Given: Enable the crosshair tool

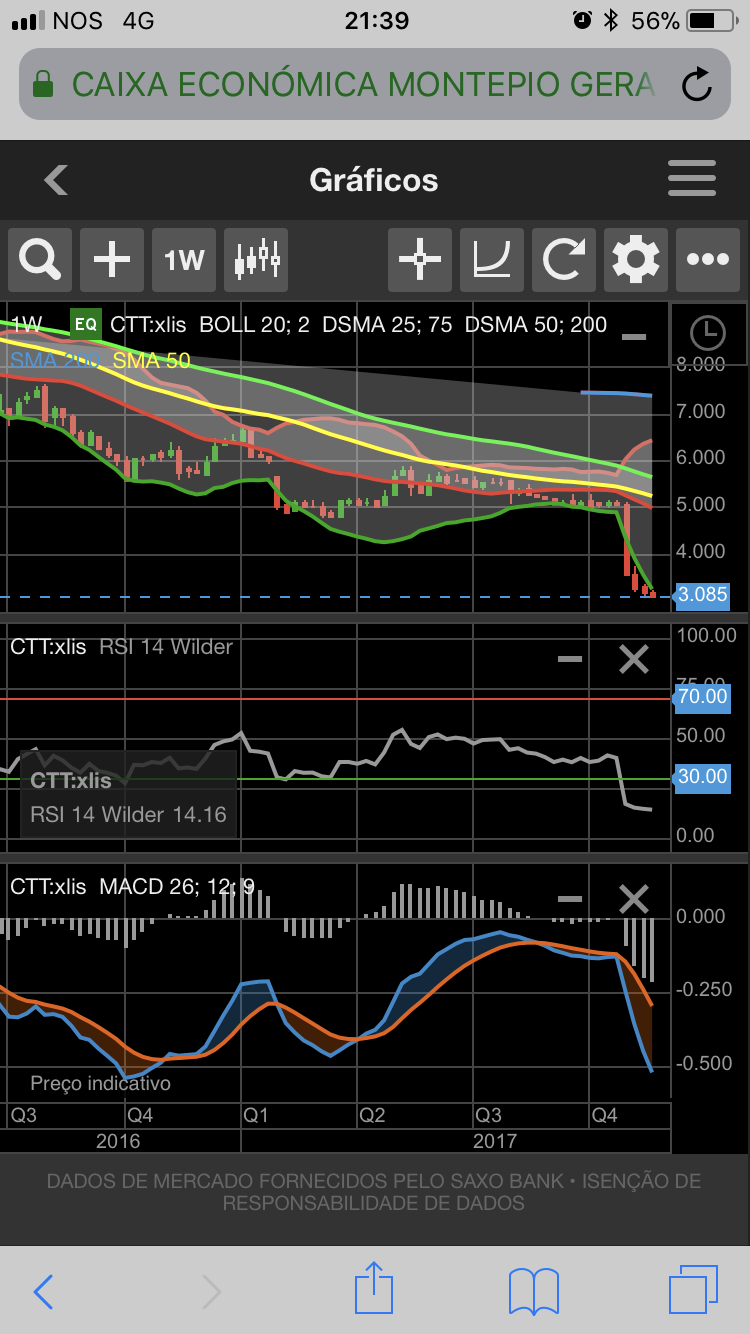Looking at the screenshot, I should 420,260.
